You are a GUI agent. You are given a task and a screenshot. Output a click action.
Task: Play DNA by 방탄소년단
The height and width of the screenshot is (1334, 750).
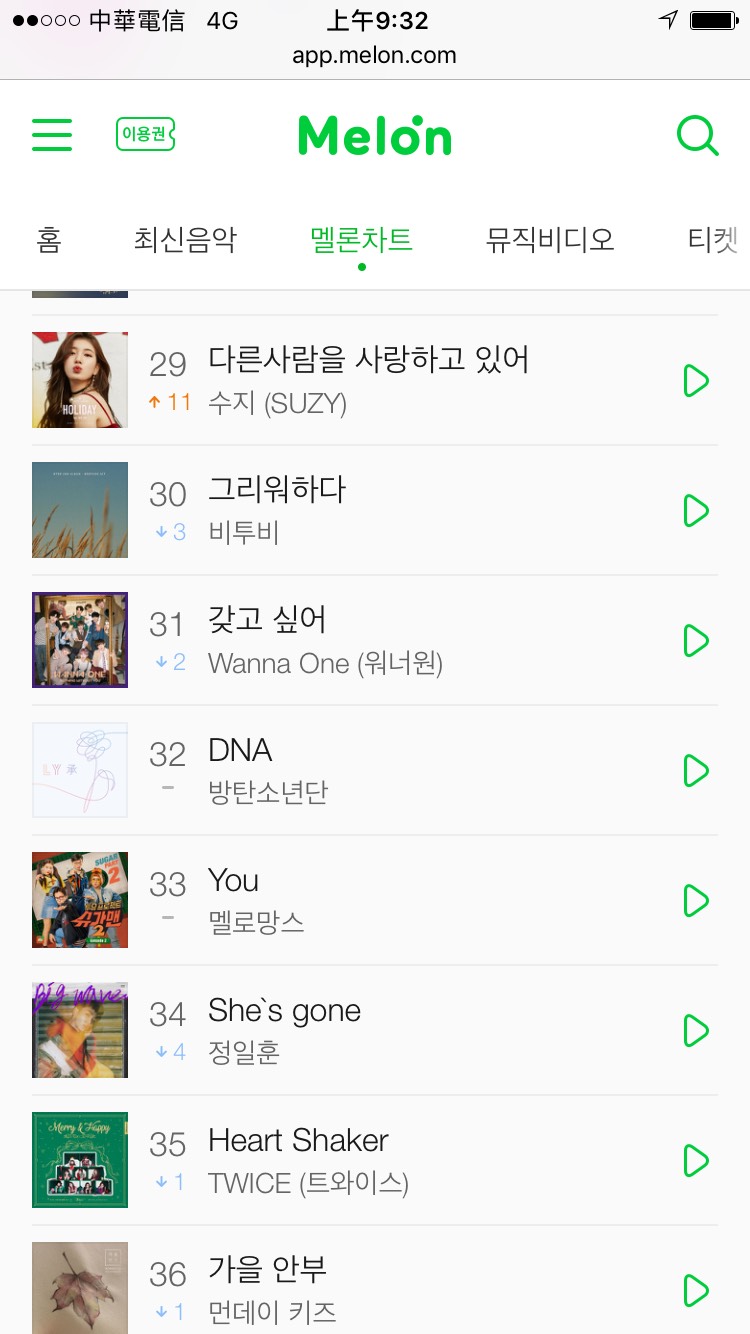[x=696, y=771]
